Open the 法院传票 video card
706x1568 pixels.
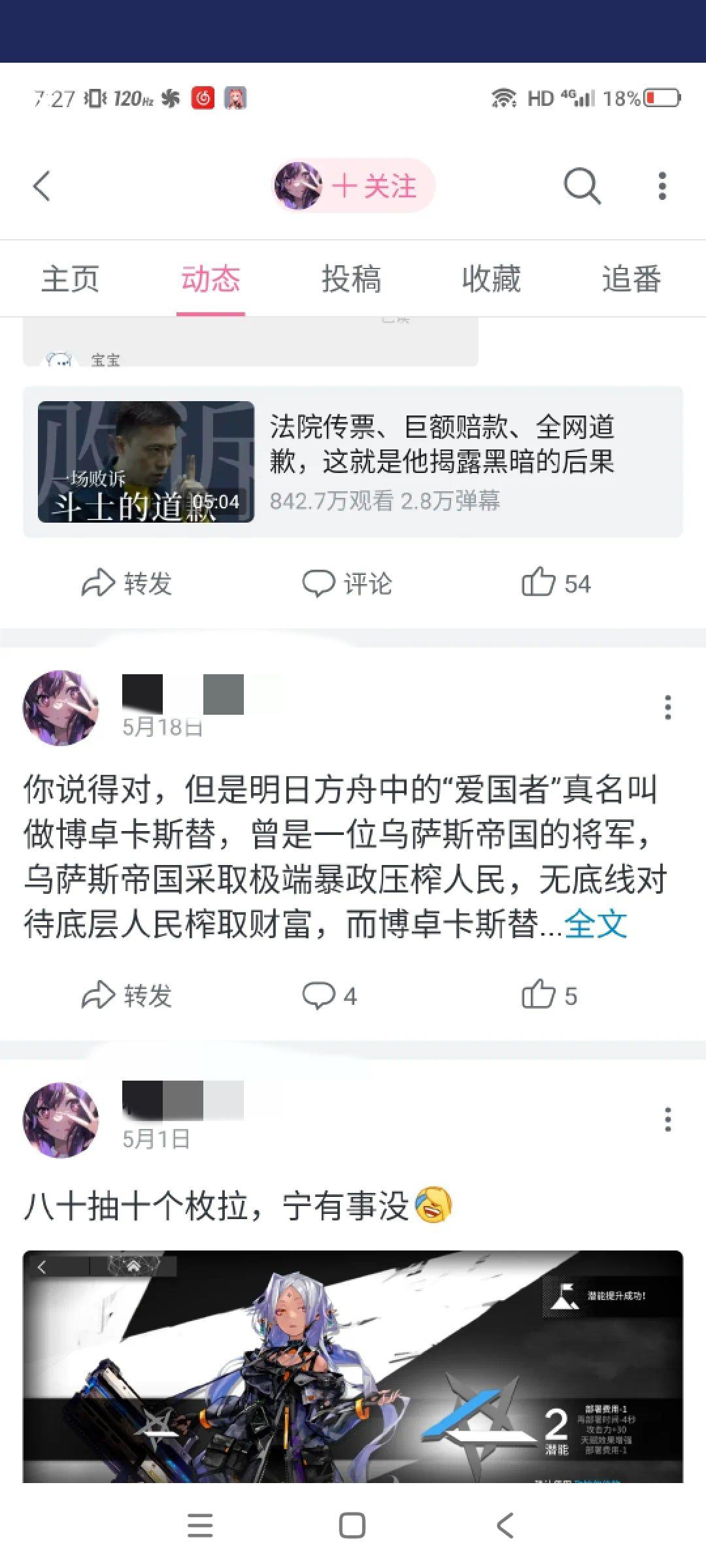point(353,462)
